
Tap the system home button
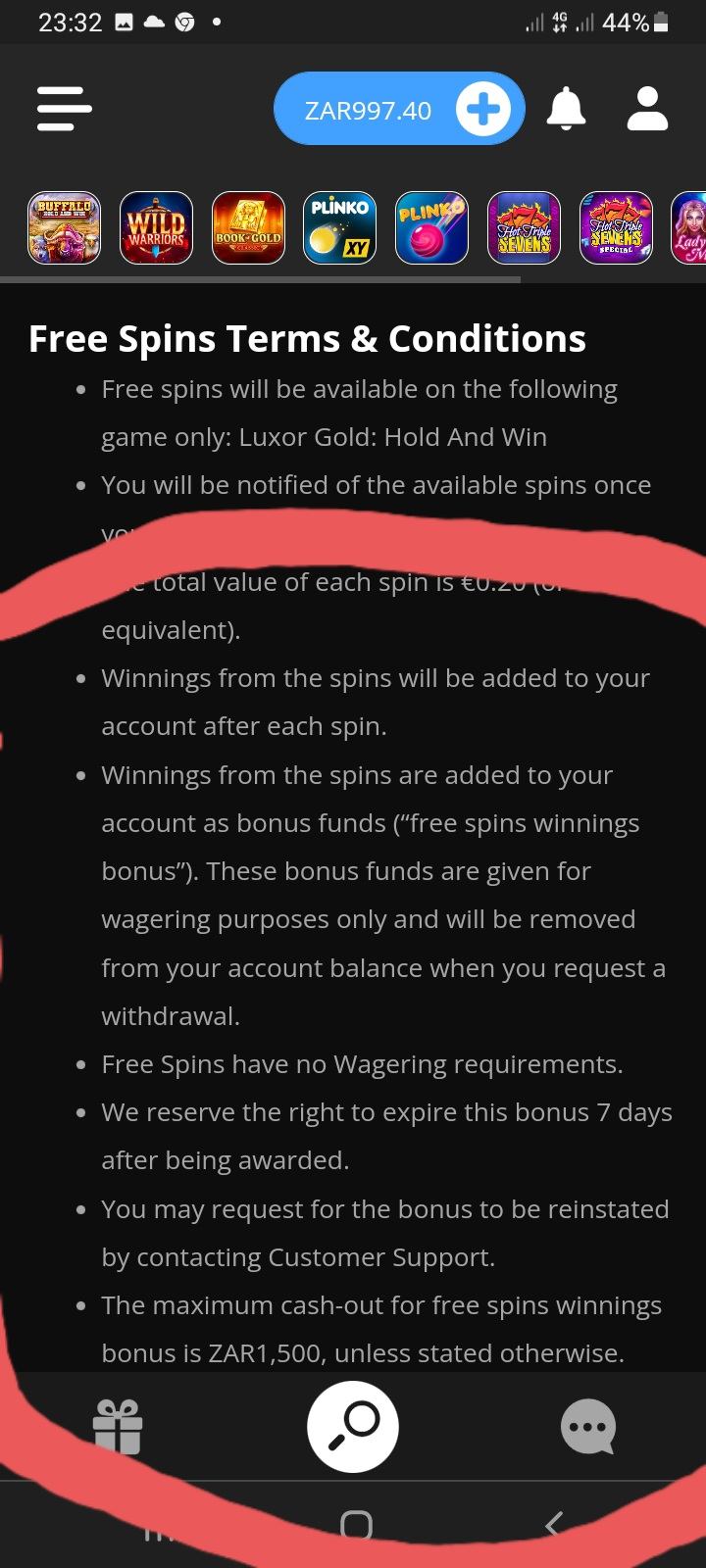point(356,1526)
